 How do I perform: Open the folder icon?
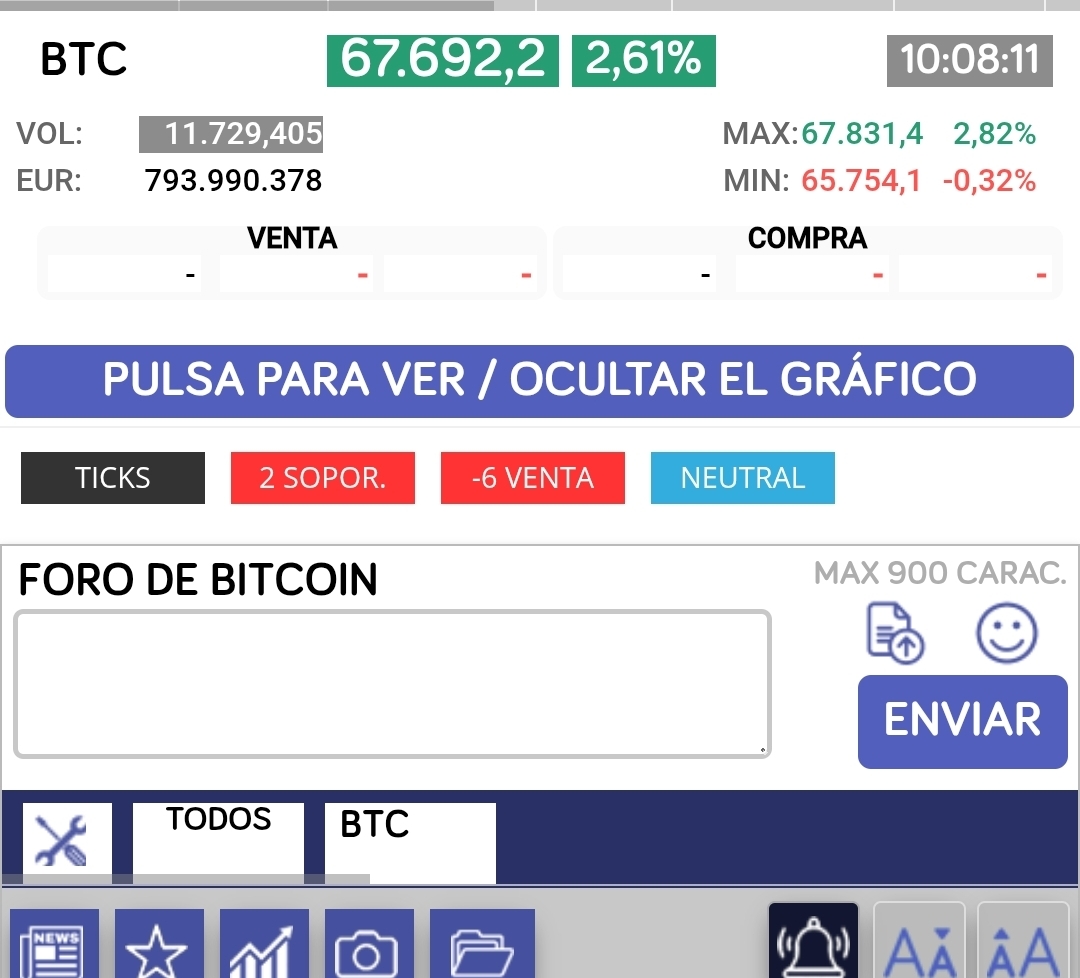(x=482, y=945)
